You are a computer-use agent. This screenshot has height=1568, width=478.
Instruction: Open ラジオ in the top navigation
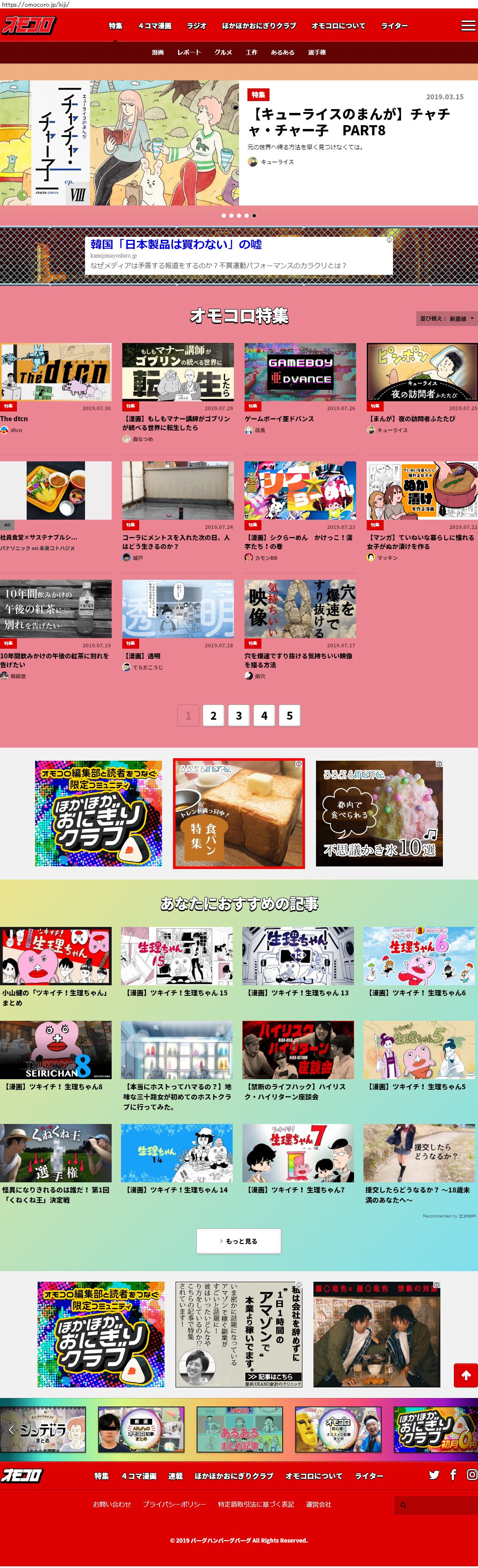[196, 26]
